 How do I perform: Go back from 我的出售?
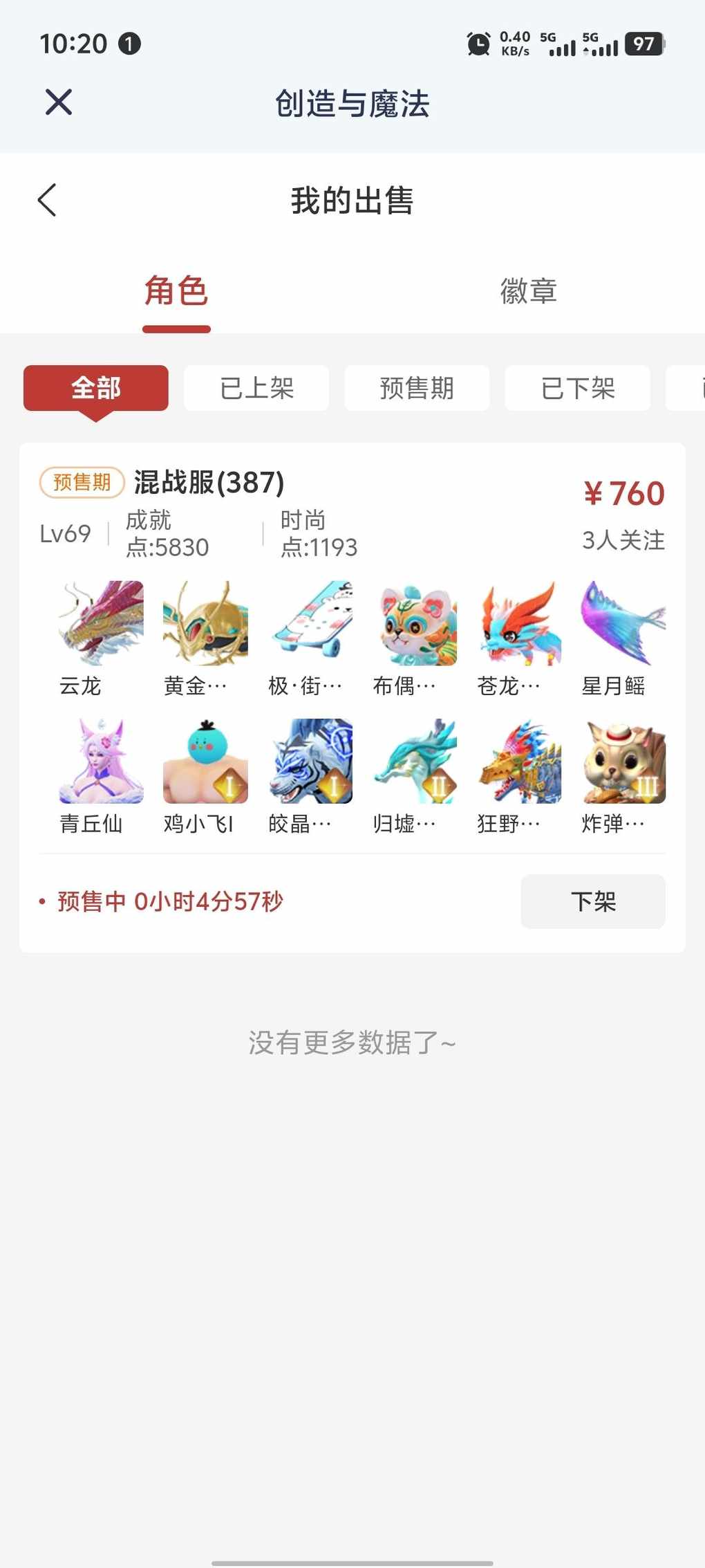point(47,201)
